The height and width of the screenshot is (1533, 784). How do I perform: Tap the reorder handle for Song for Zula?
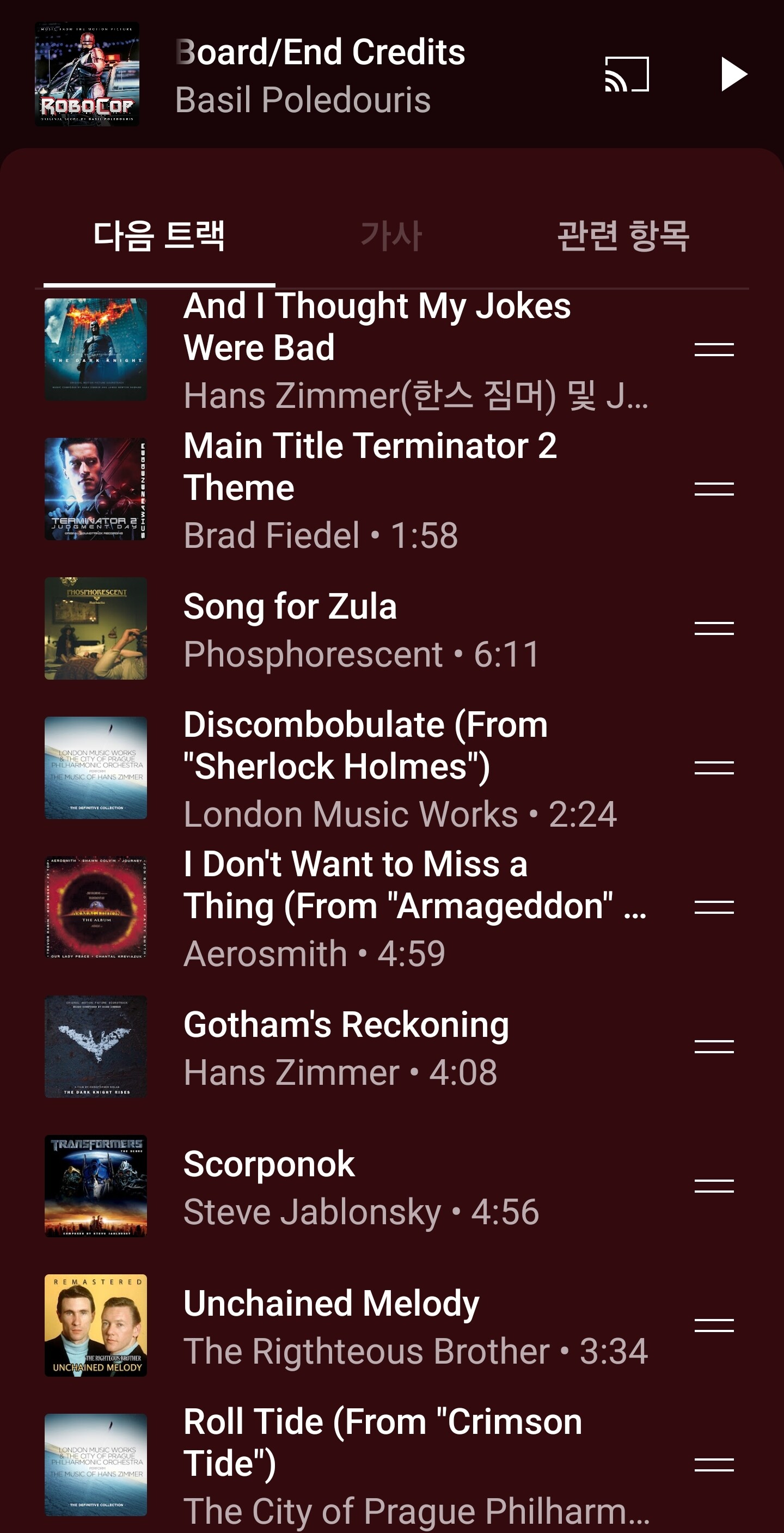click(x=714, y=628)
